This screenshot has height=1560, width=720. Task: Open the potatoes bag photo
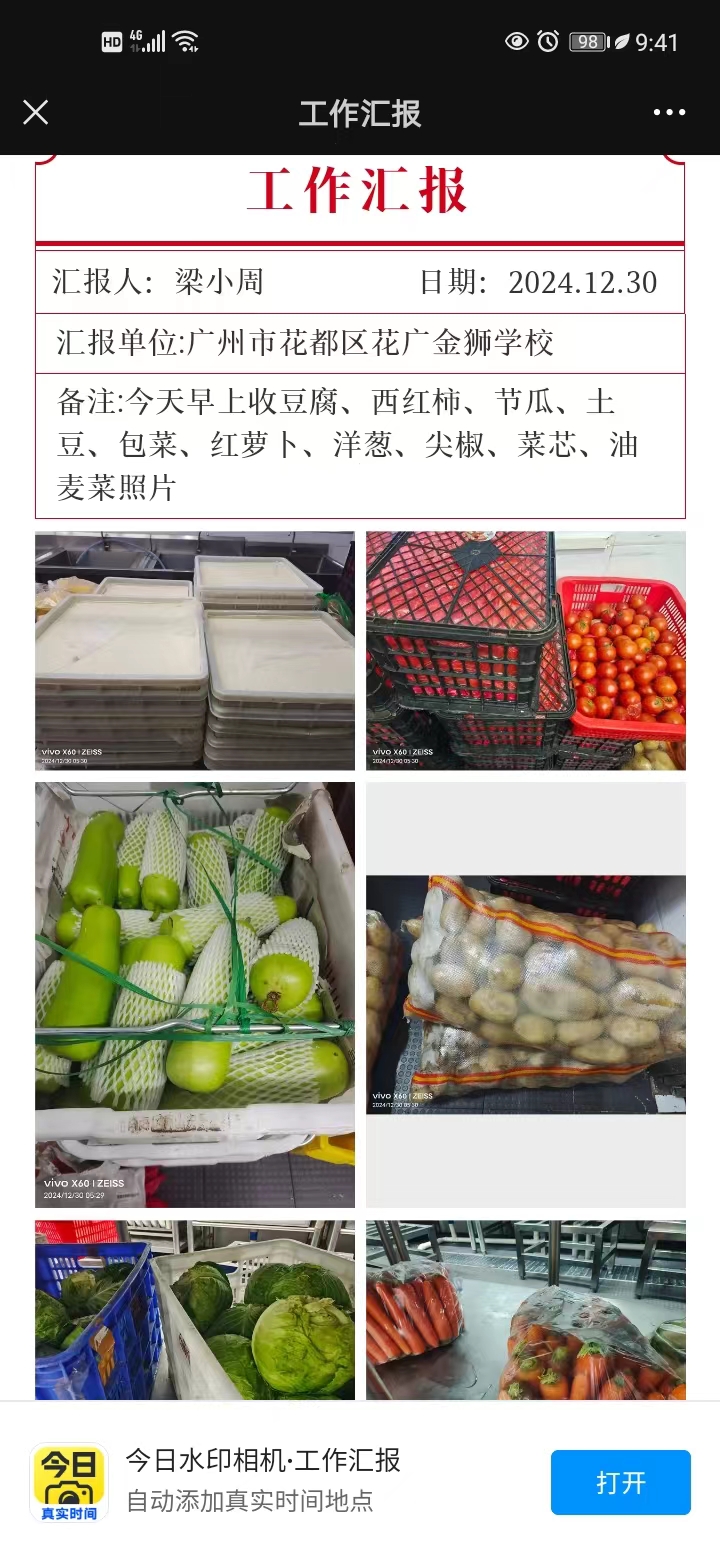tap(525, 995)
